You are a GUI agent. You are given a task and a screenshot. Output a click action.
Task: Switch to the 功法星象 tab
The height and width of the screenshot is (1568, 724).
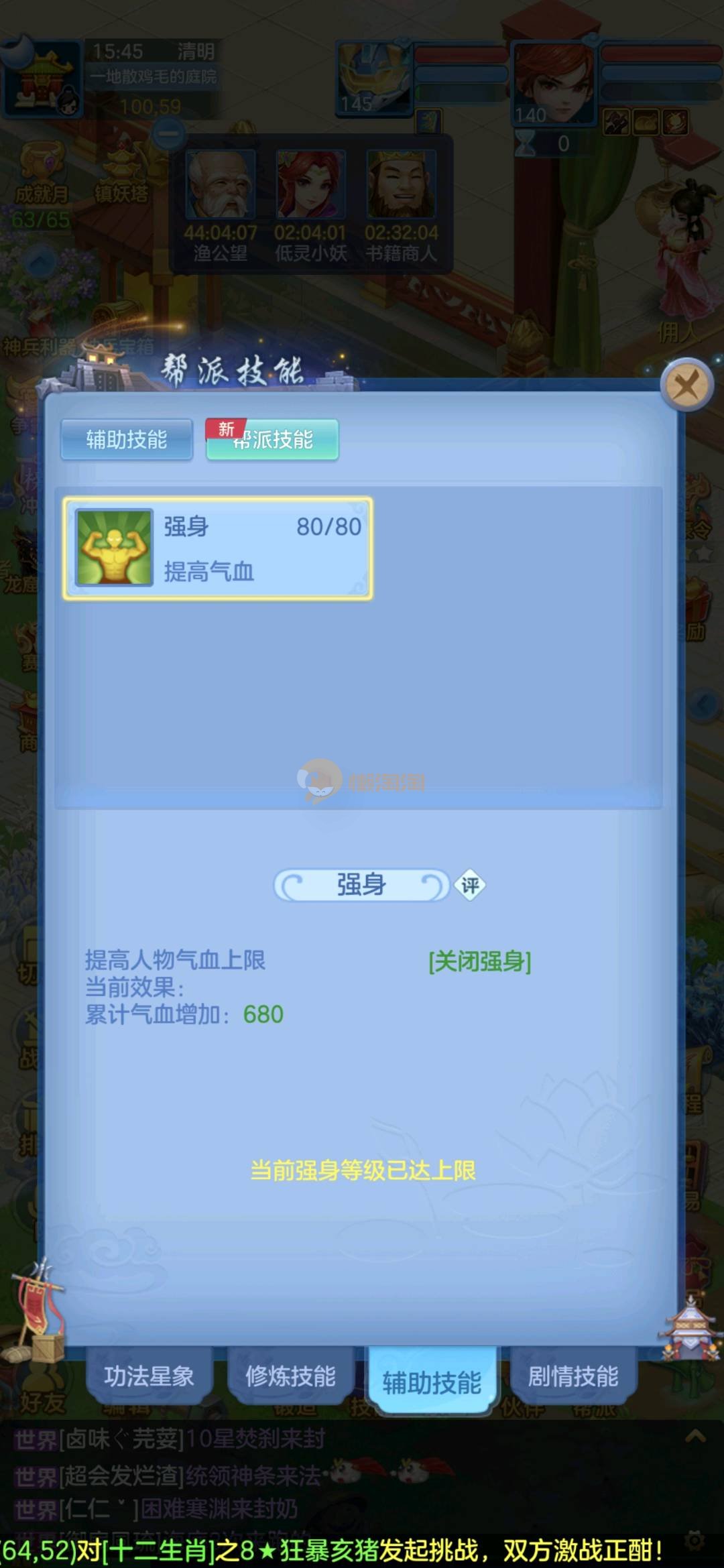click(149, 1376)
